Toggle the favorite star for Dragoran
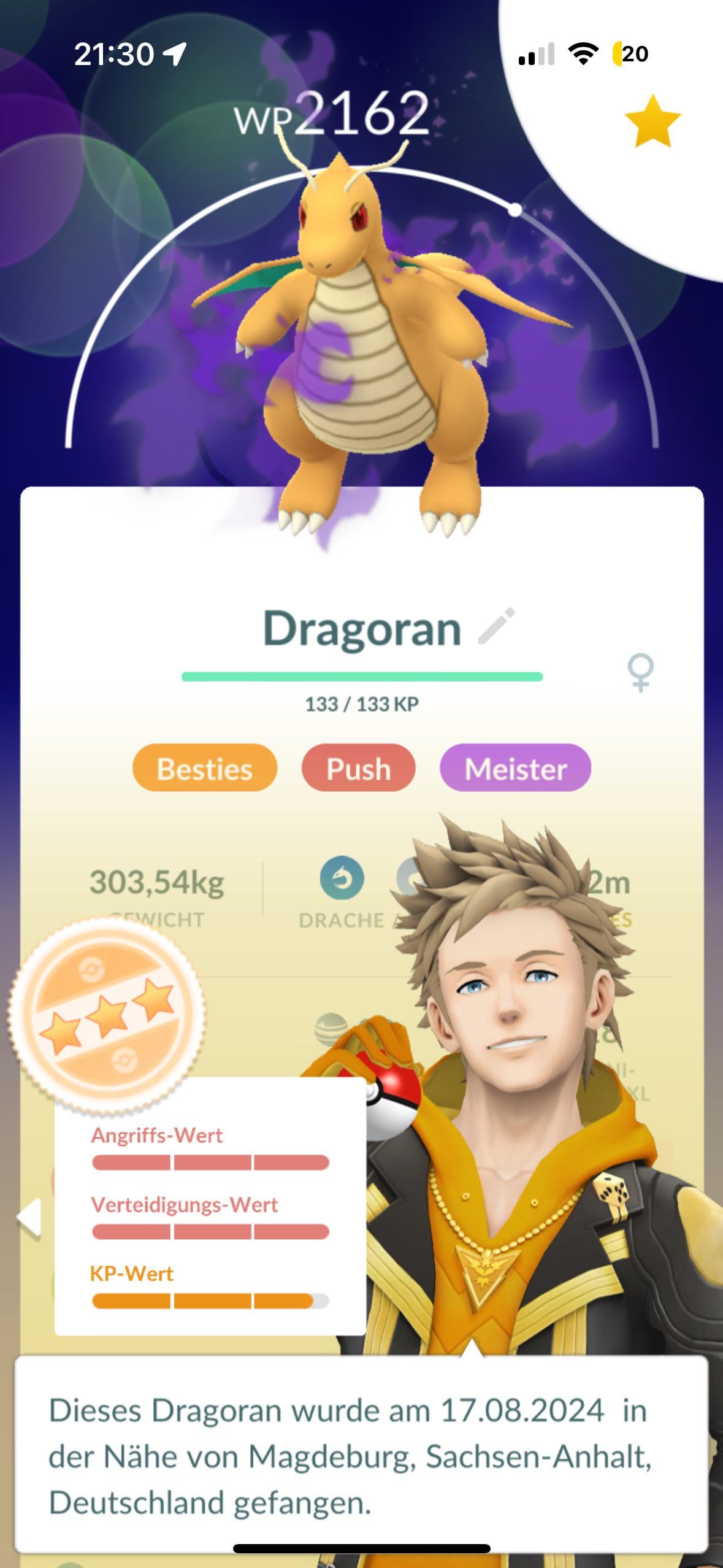Image resolution: width=723 pixels, height=1568 pixels. (x=652, y=121)
